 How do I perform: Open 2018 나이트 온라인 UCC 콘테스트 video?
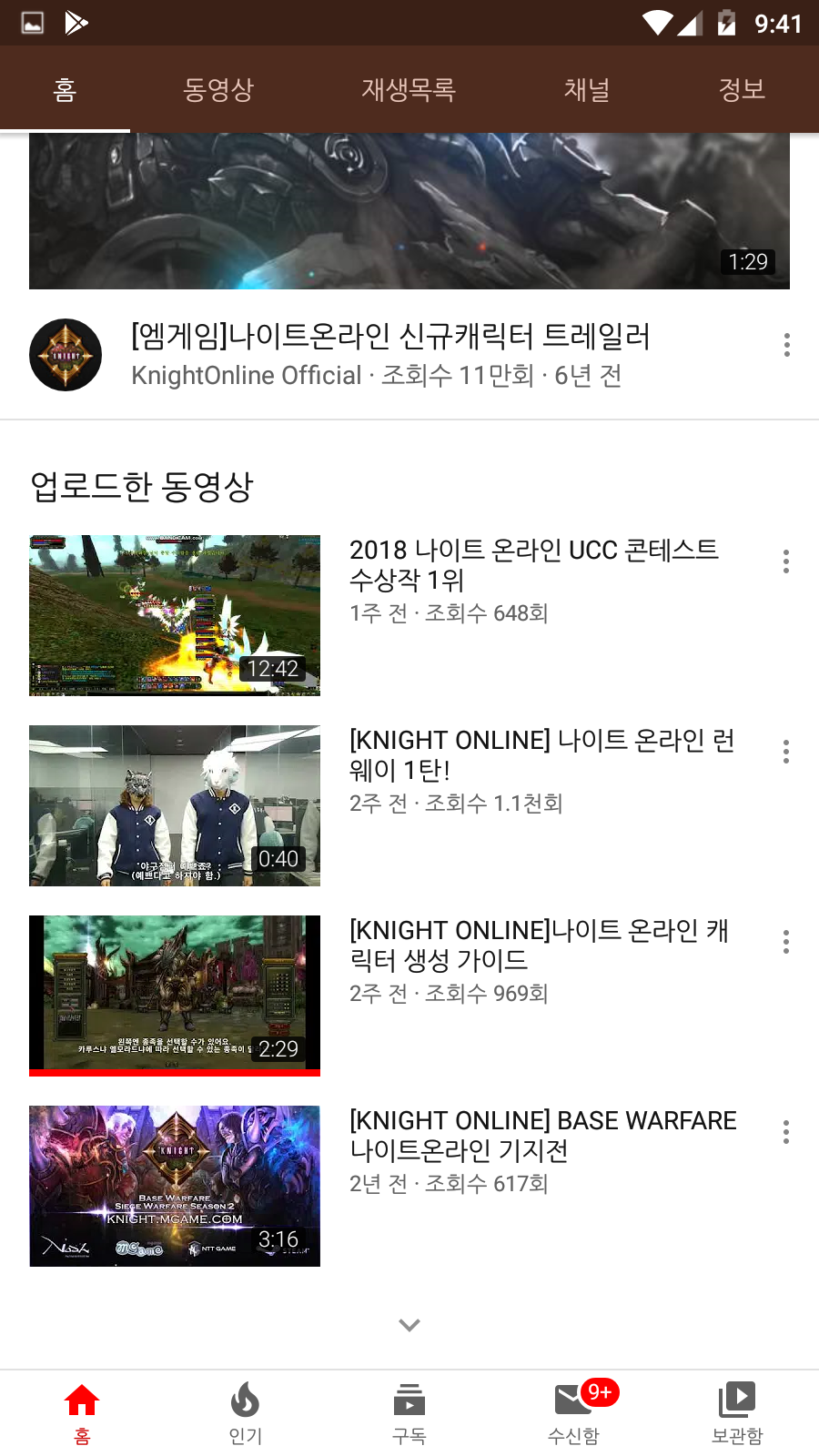pos(175,615)
